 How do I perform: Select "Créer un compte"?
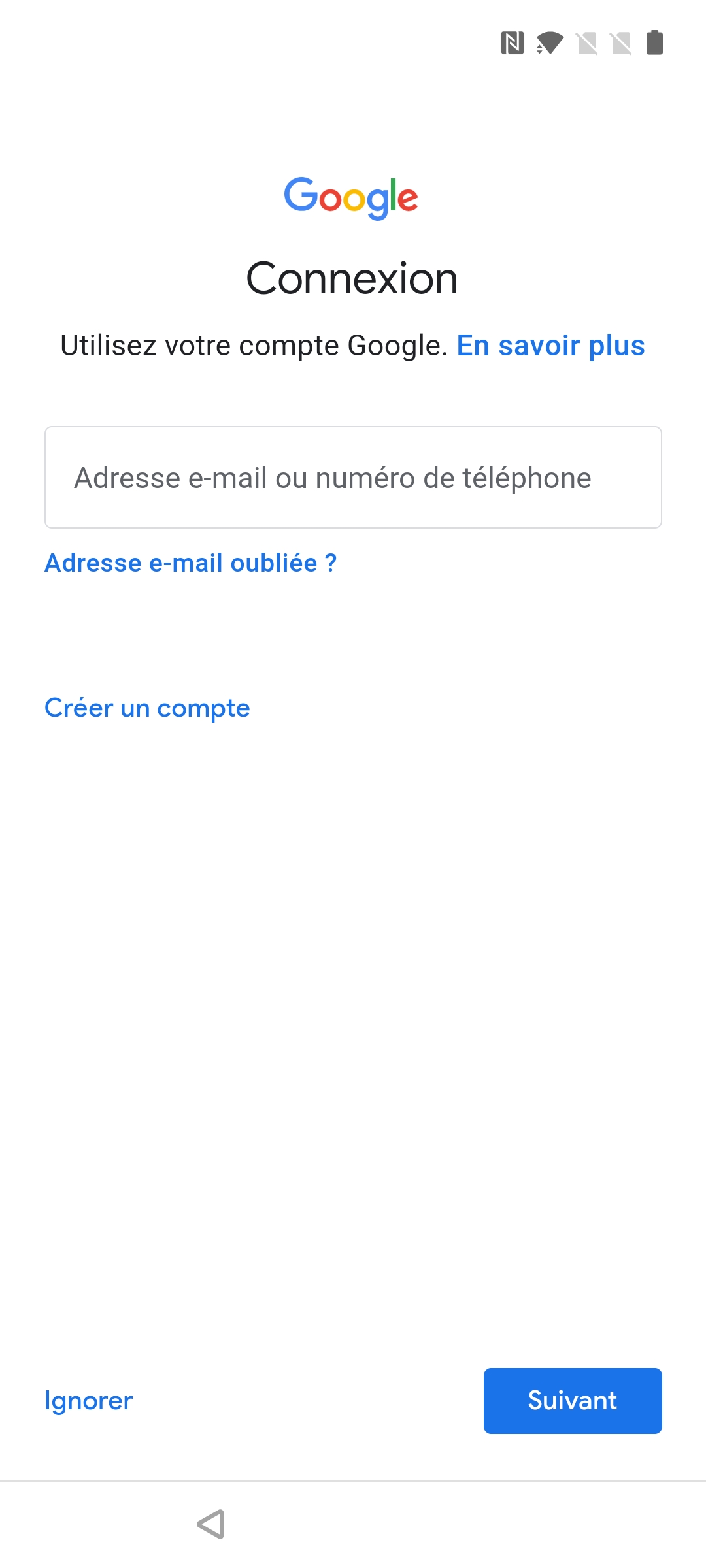147,708
